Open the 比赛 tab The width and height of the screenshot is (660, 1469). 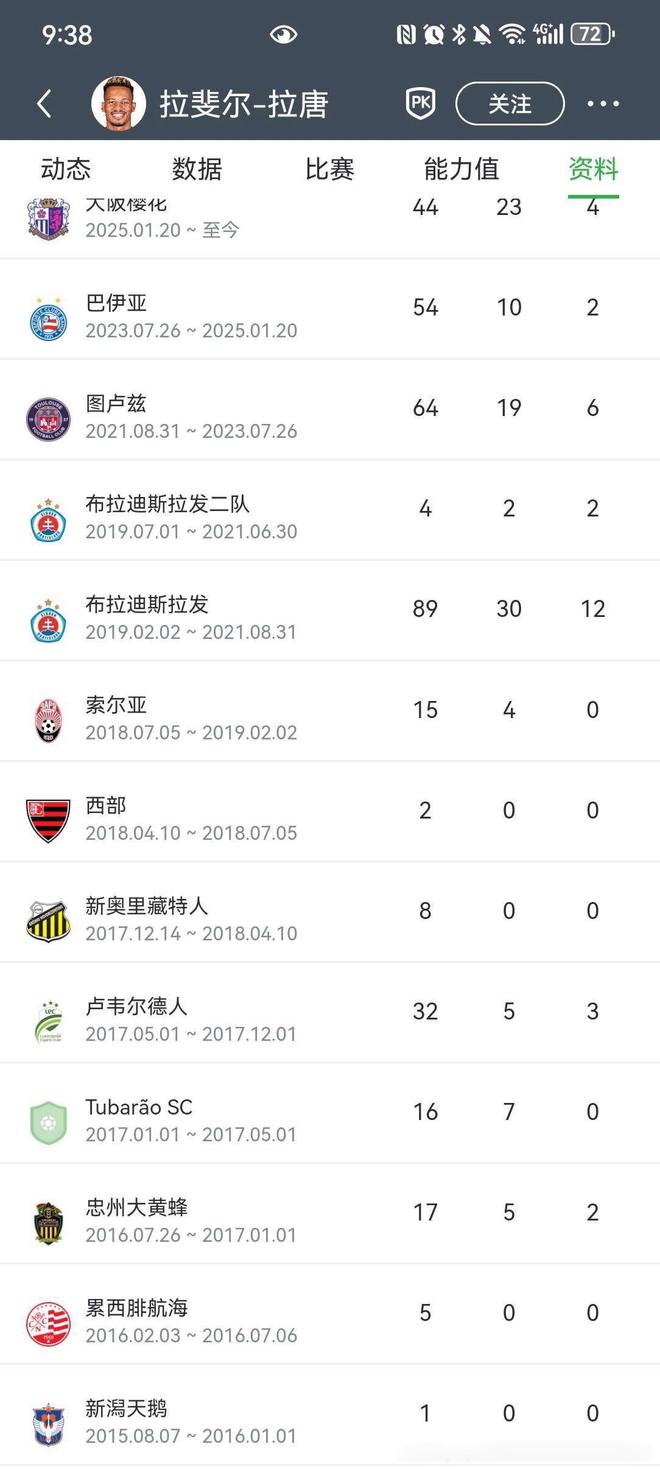329,169
